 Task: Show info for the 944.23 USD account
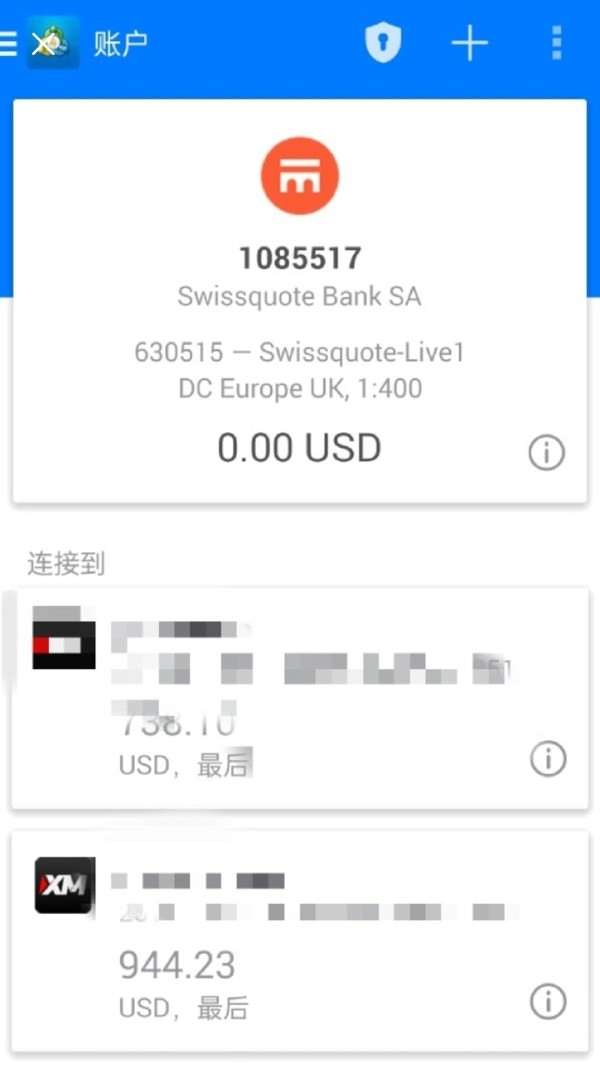[x=547, y=1001]
